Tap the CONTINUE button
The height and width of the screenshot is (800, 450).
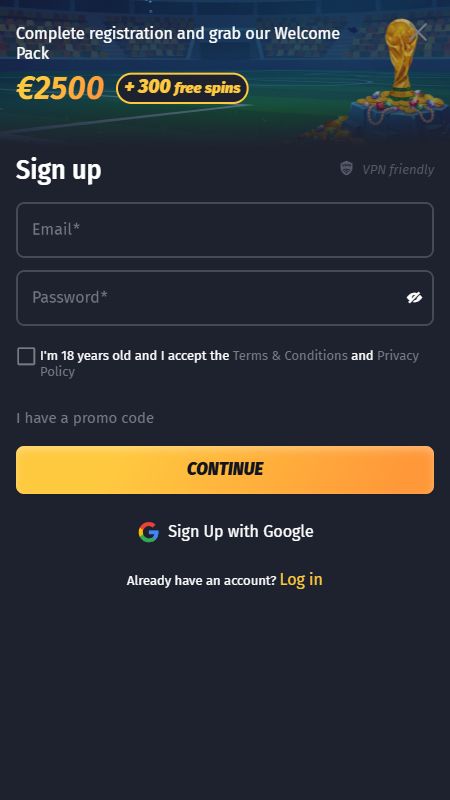225,470
